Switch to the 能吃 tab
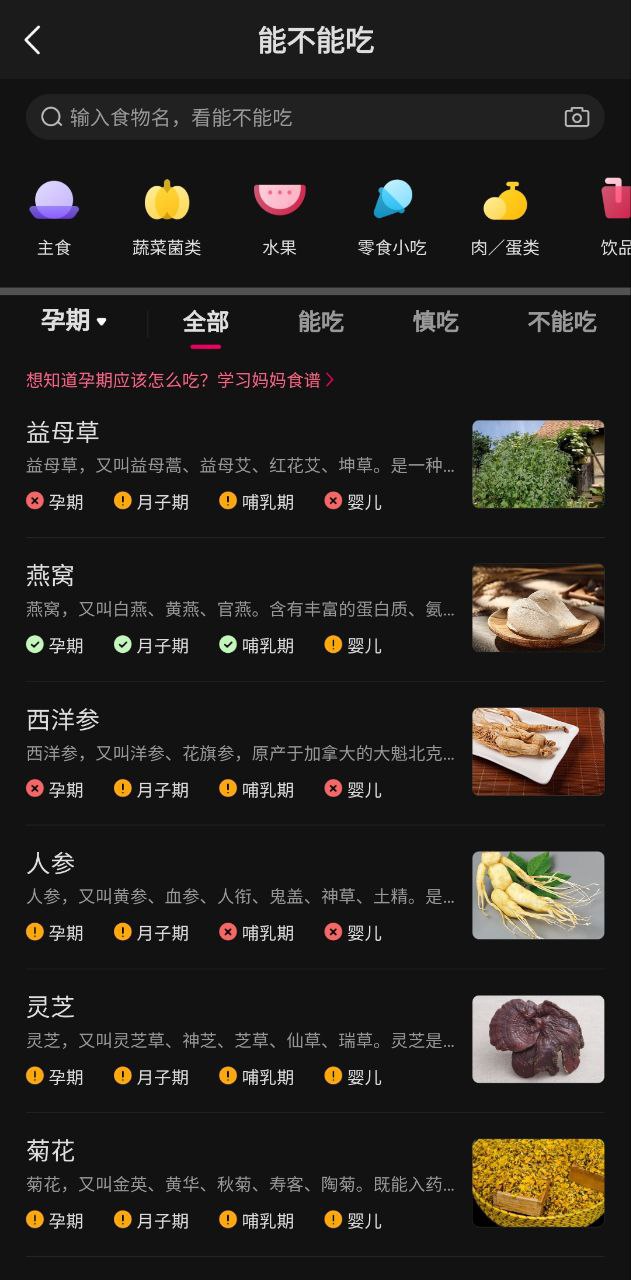The width and height of the screenshot is (631, 1280). coord(321,322)
